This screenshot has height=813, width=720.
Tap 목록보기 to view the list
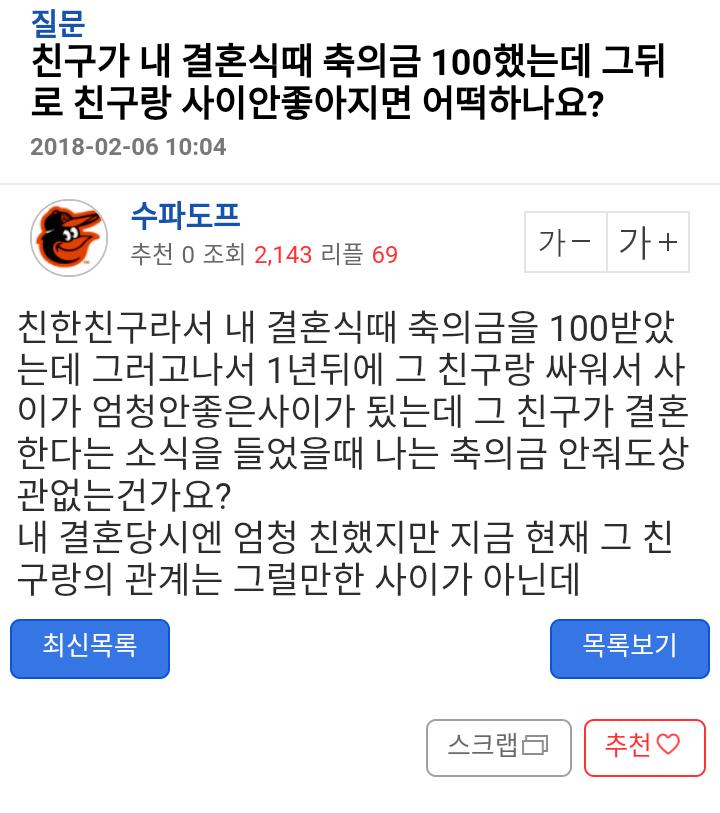pyautogui.click(x=630, y=648)
